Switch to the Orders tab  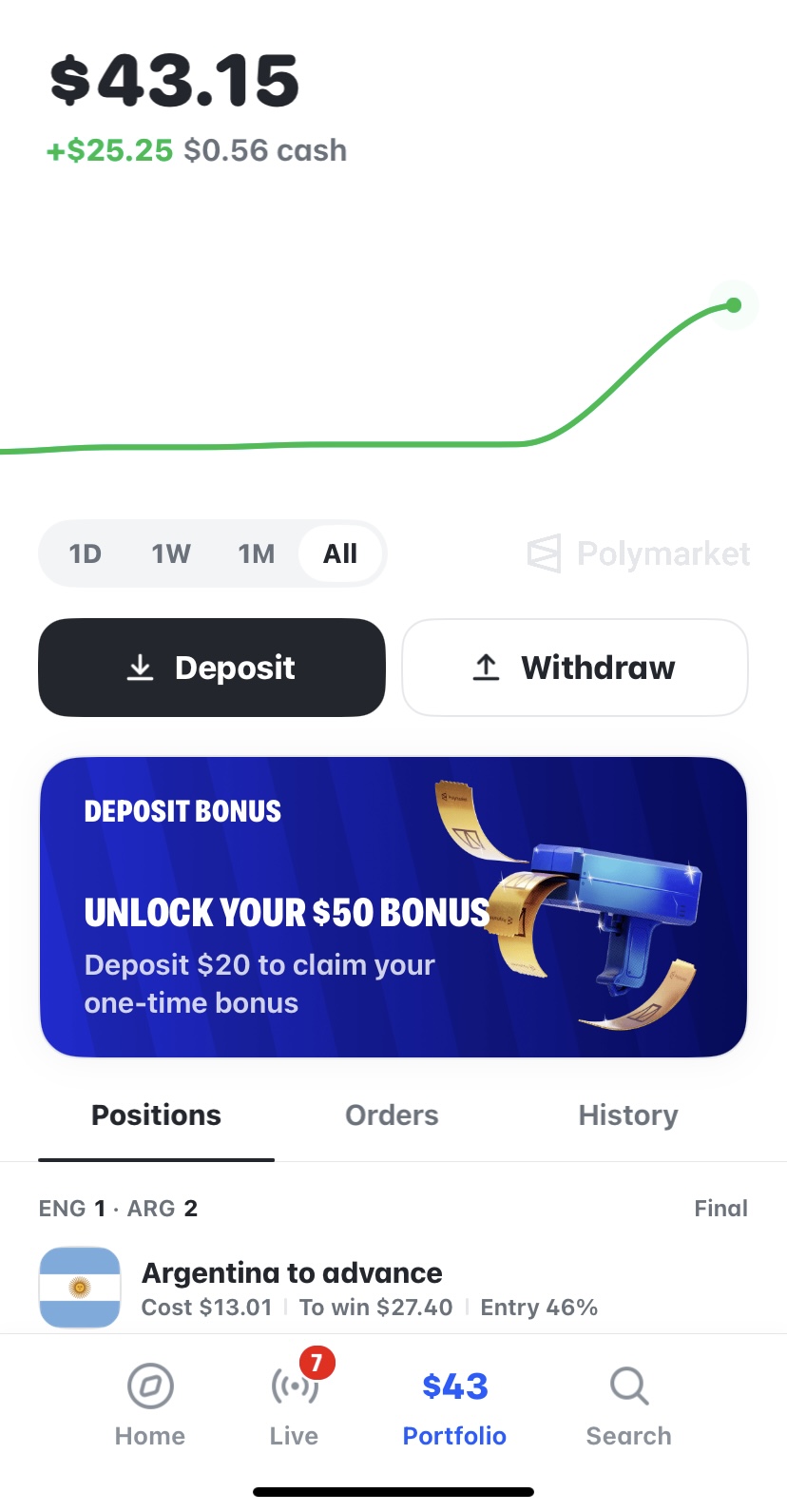click(392, 1115)
